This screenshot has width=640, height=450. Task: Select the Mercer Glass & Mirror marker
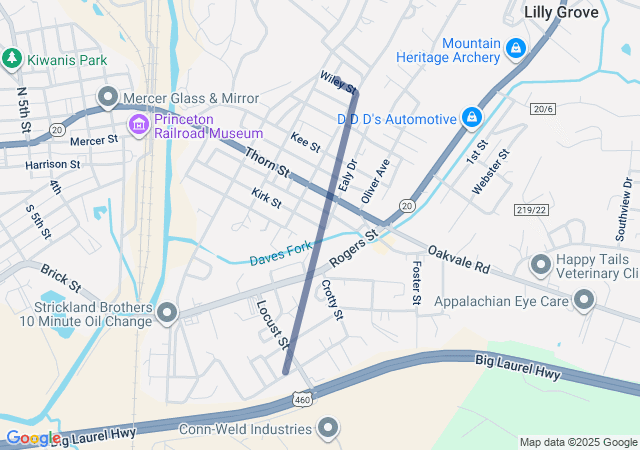107,97
